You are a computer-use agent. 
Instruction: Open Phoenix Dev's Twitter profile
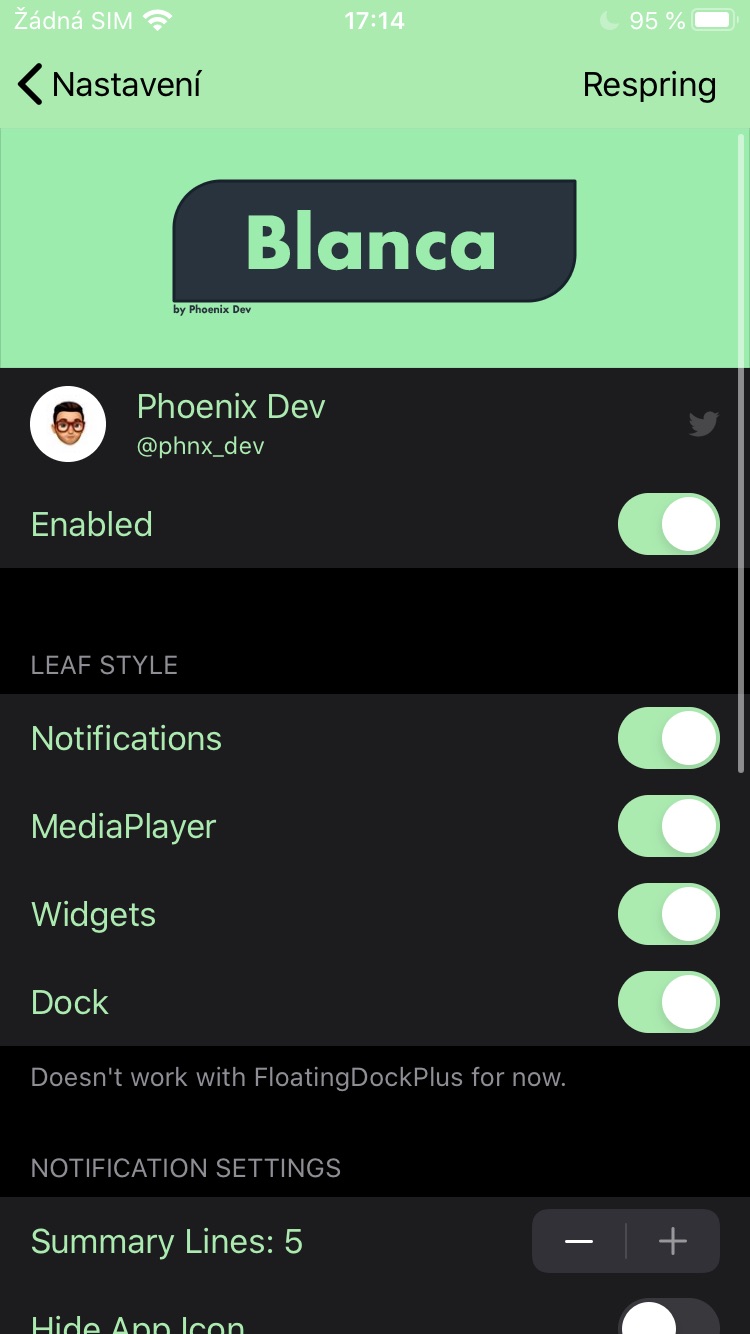pyautogui.click(x=703, y=424)
